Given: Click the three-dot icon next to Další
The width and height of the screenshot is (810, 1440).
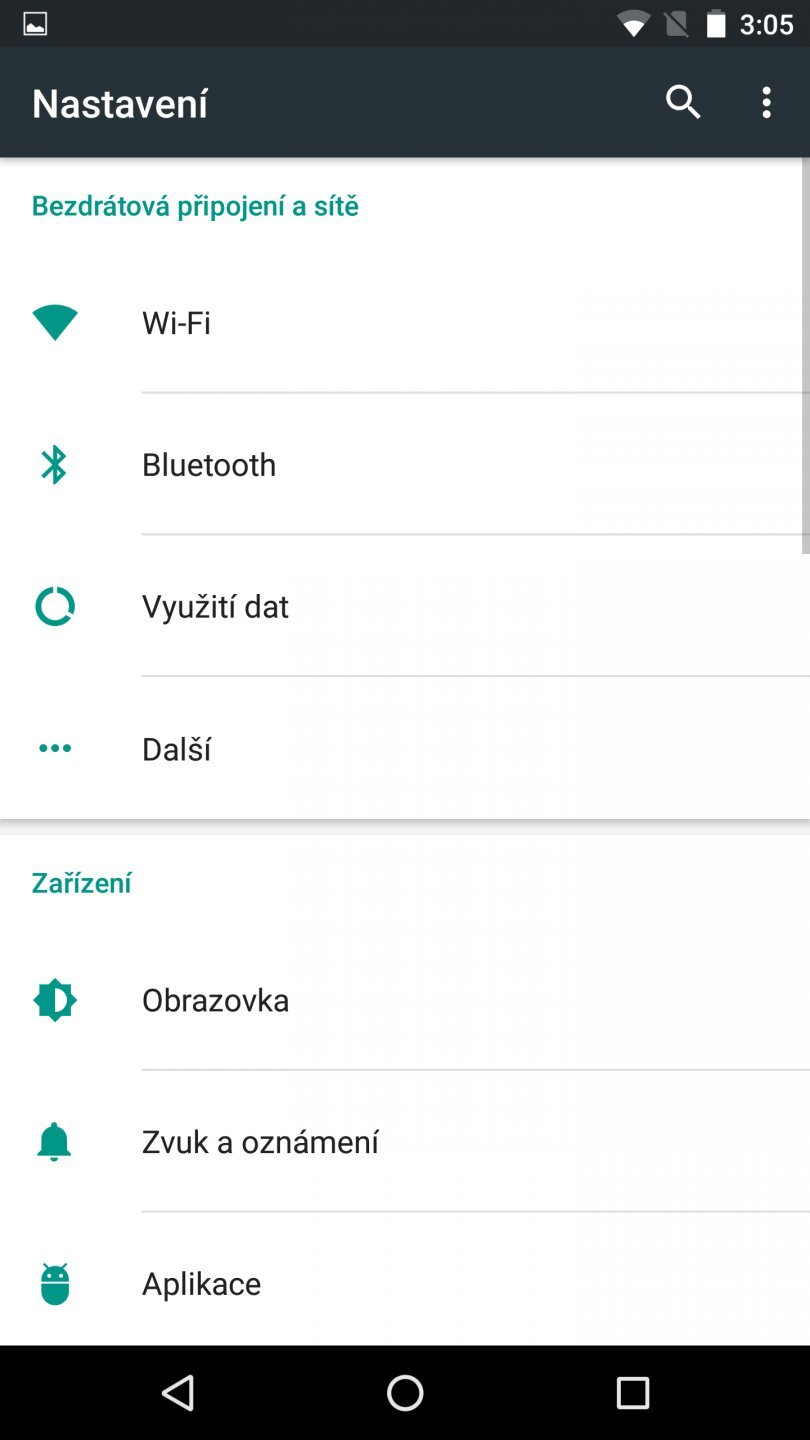Looking at the screenshot, I should pos(54,748).
